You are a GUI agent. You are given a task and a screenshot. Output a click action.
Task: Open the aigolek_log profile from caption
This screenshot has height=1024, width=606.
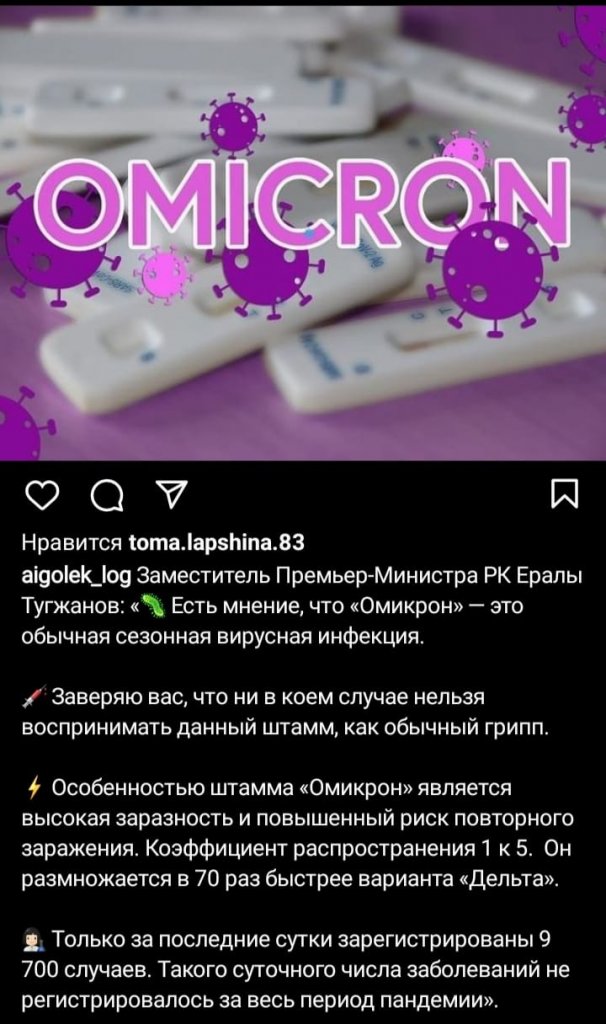(x=76, y=577)
